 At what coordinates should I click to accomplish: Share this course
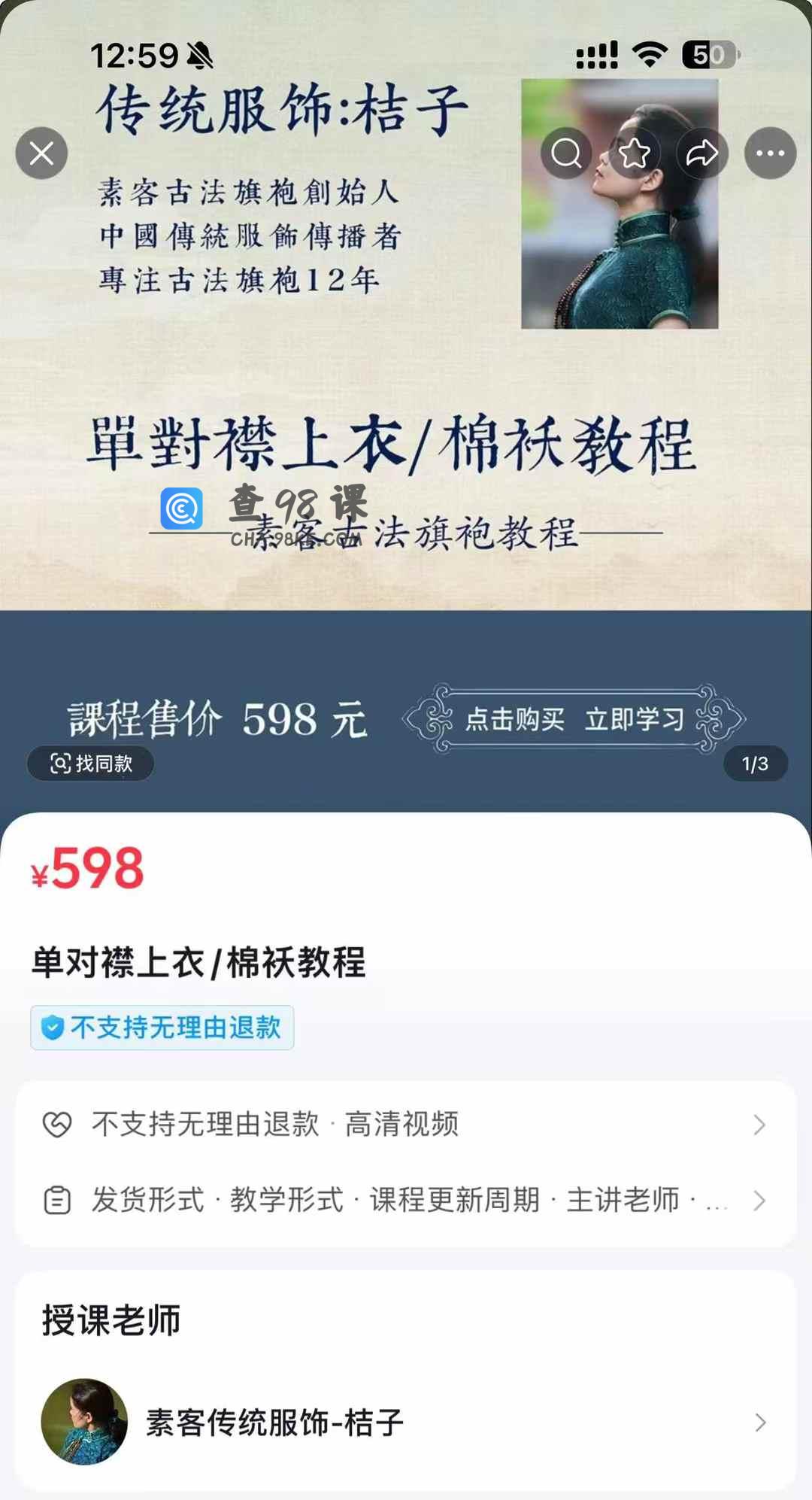(x=701, y=153)
